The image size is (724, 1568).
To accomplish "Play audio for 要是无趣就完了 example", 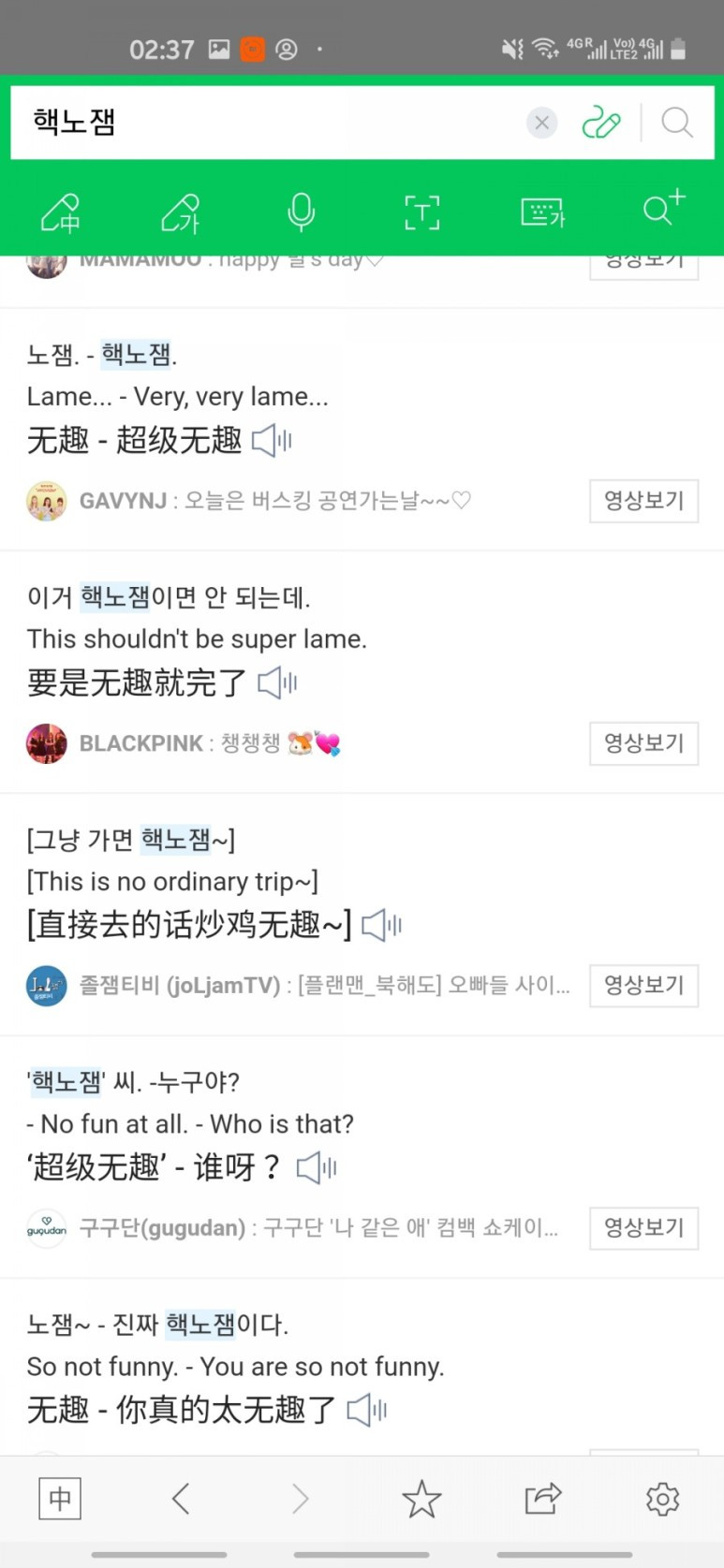I will click(x=276, y=682).
